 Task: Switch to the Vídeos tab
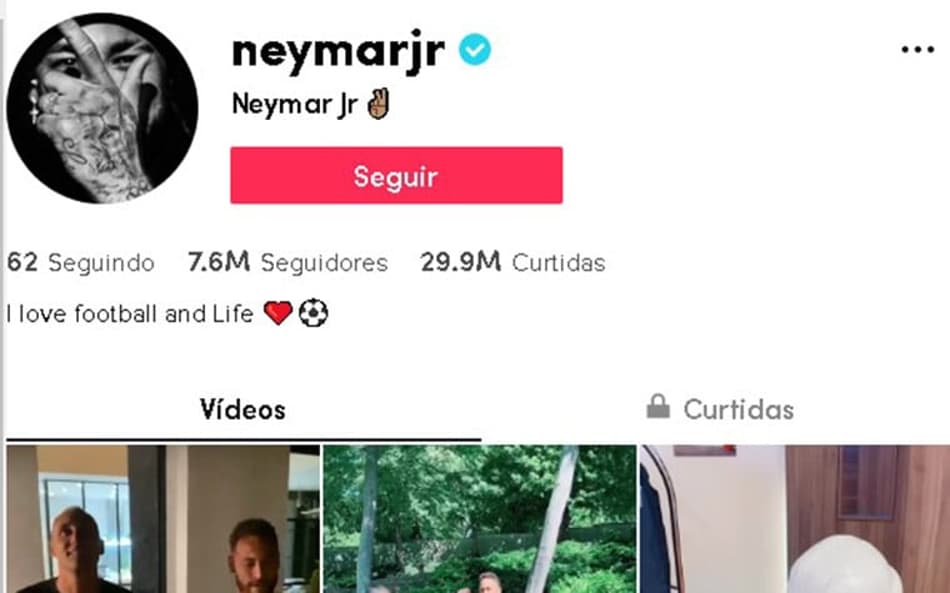(242, 409)
